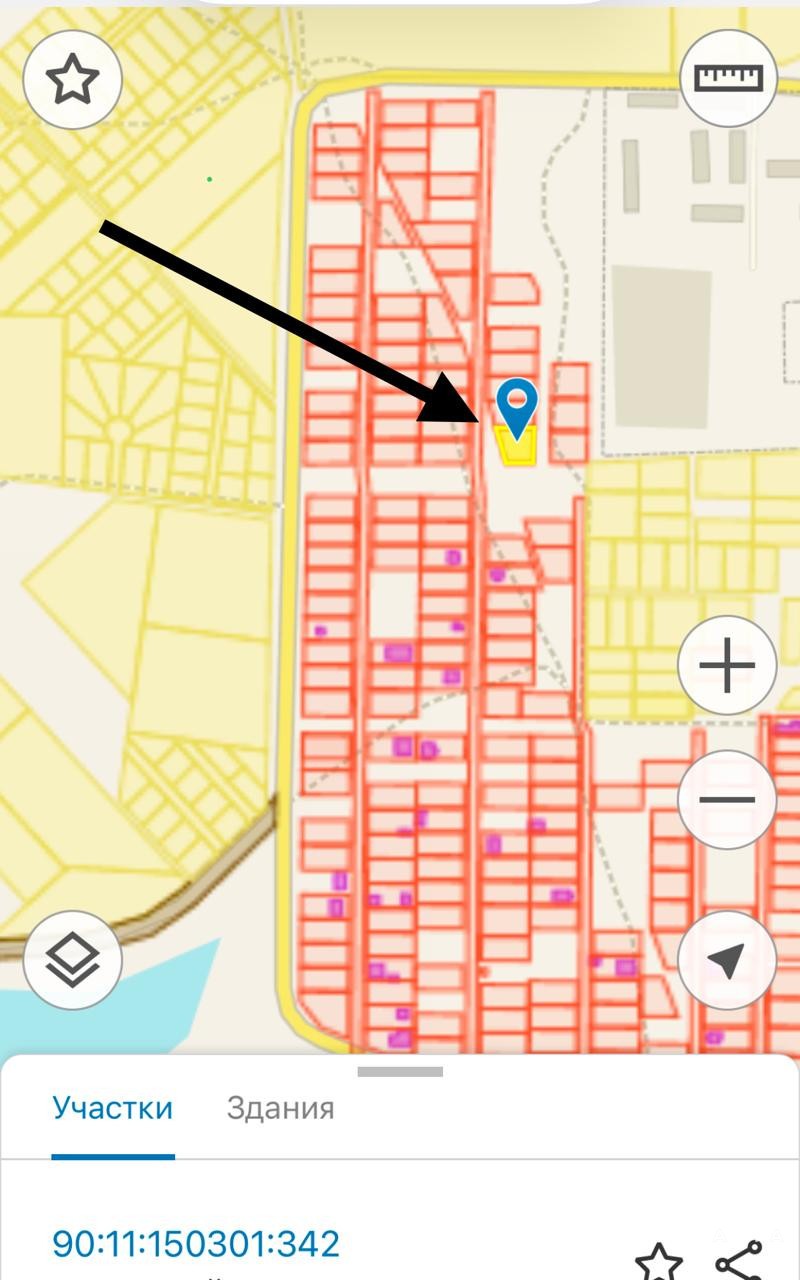The height and width of the screenshot is (1280, 800).
Task: Add parcel 90:11:150301:342 to favorites
Action: [659, 1261]
